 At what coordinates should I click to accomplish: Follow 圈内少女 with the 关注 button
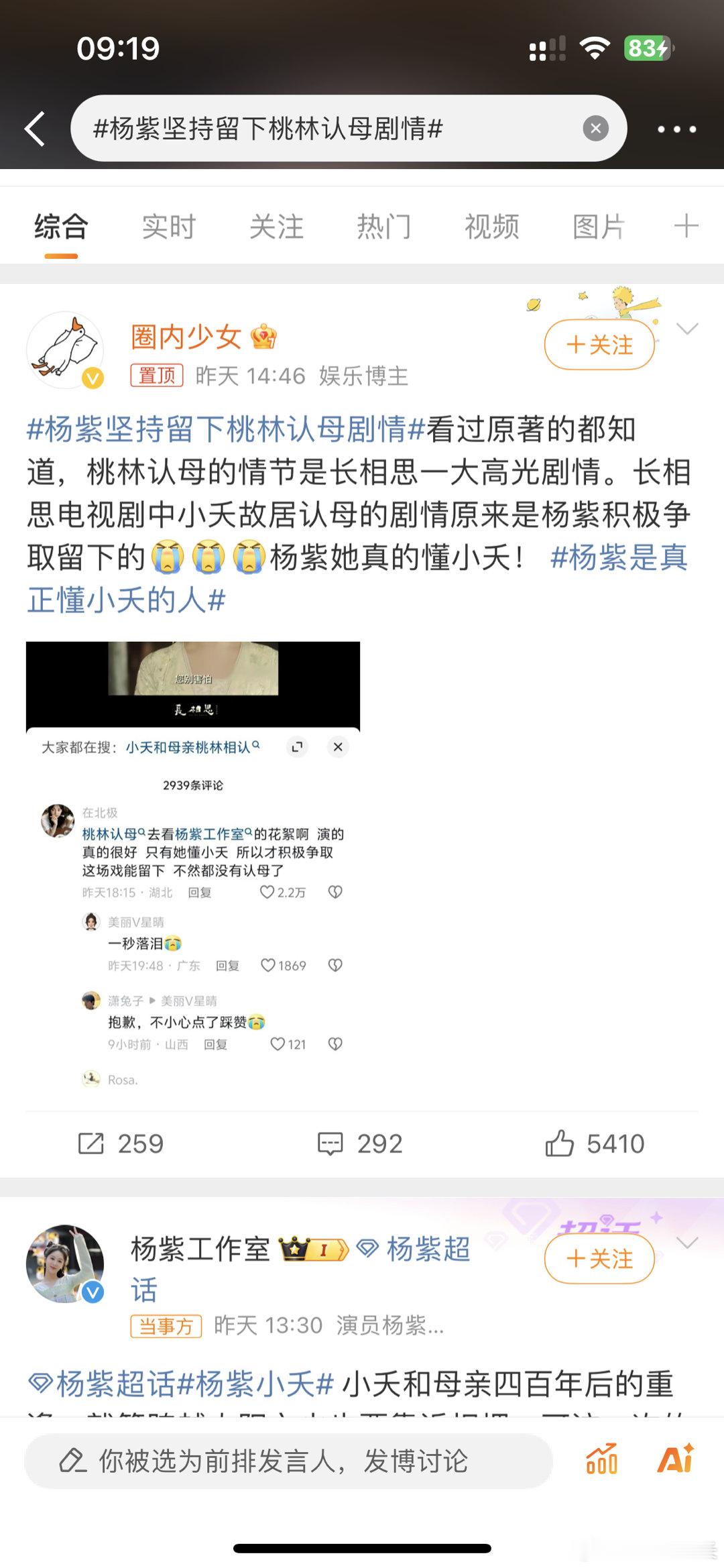[599, 344]
